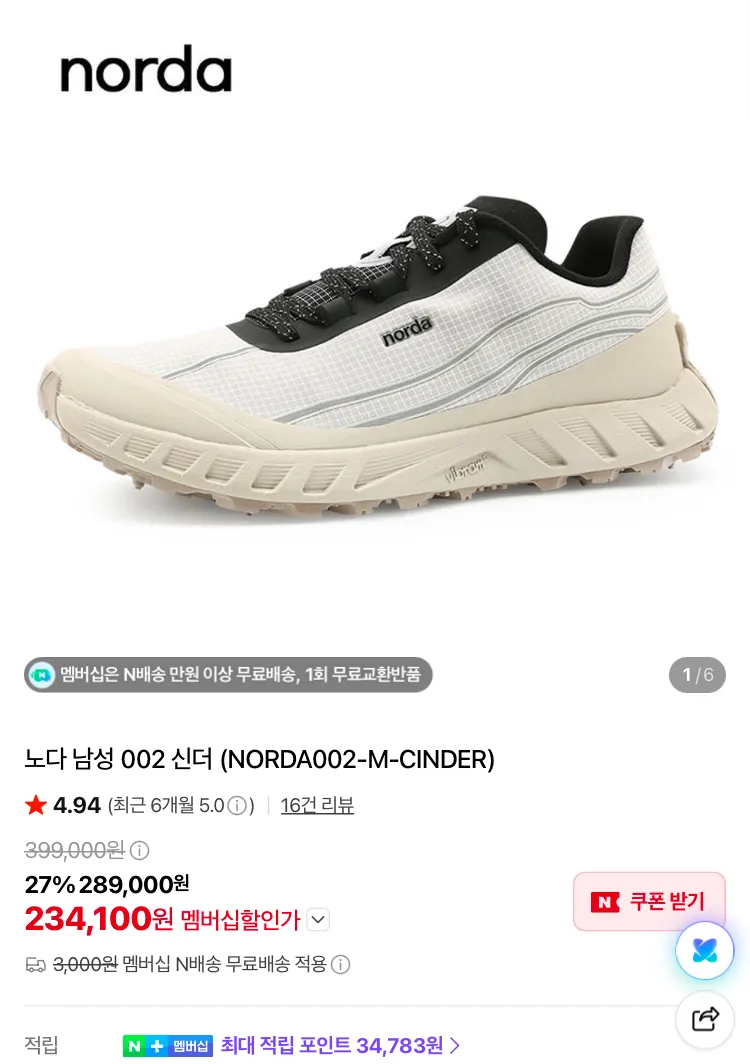The height and width of the screenshot is (1064, 750).
Task: Expand the 멤버십할인가 price dropdown
Action: [318, 920]
